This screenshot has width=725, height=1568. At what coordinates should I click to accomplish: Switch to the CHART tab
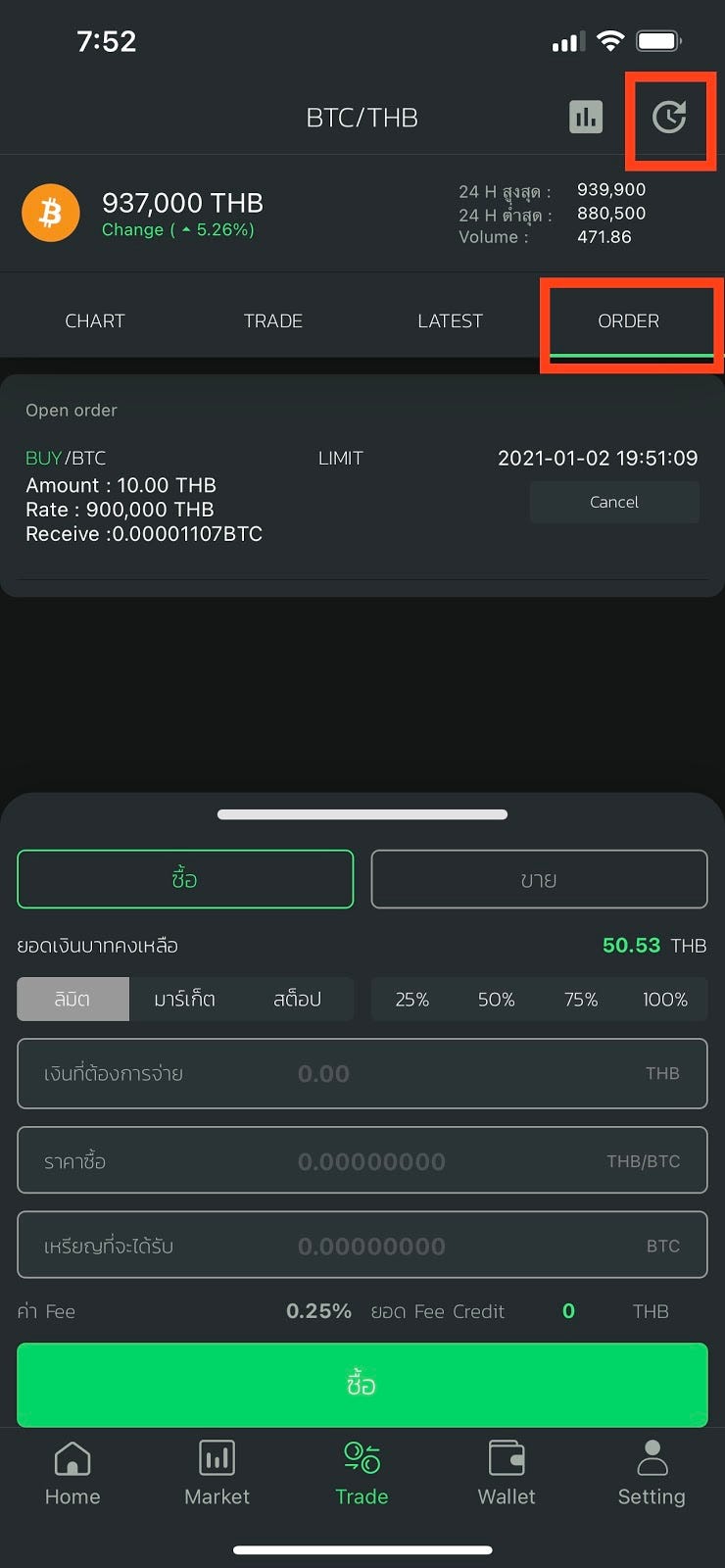point(95,320)
